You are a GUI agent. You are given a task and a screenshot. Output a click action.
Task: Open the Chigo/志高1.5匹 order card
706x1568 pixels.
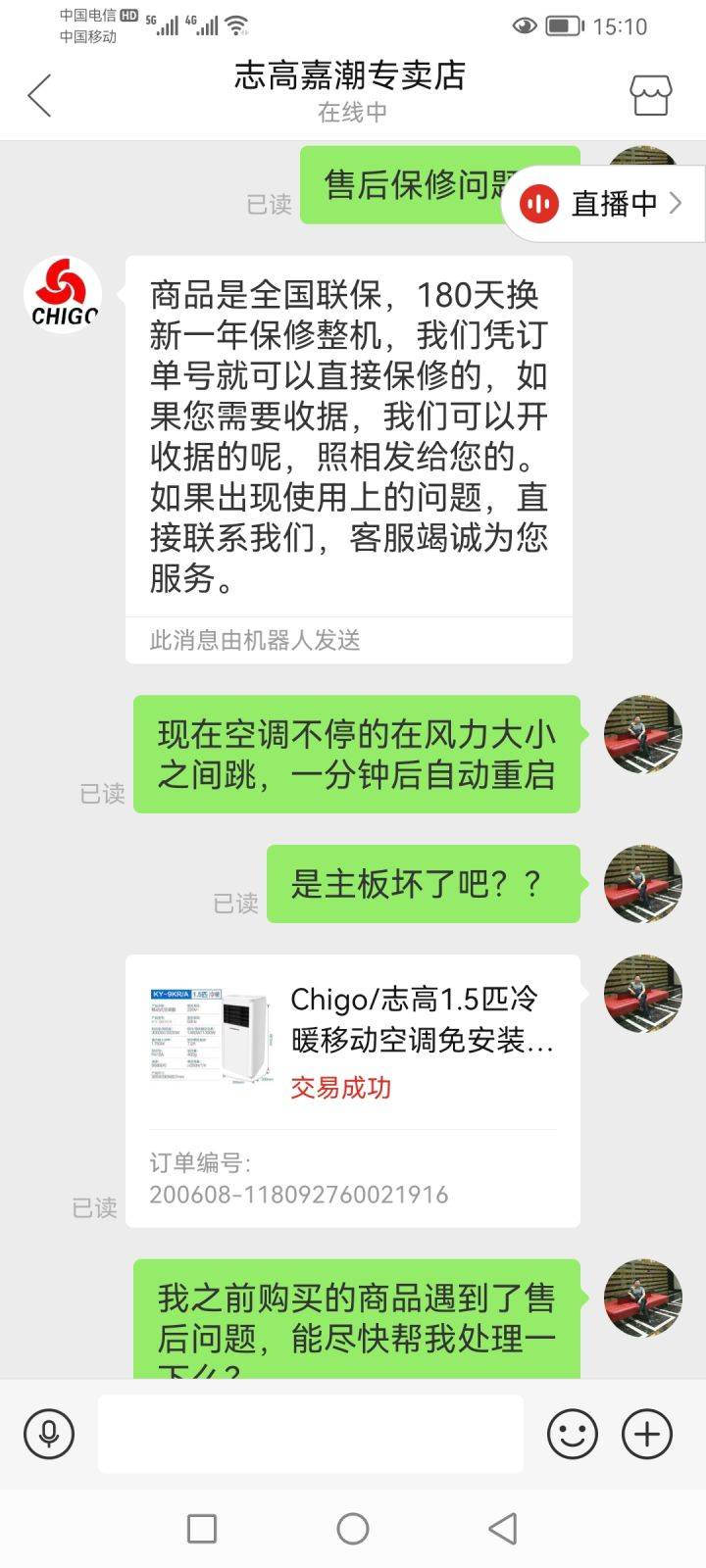pyautogui.click(x=353, y=1088)
